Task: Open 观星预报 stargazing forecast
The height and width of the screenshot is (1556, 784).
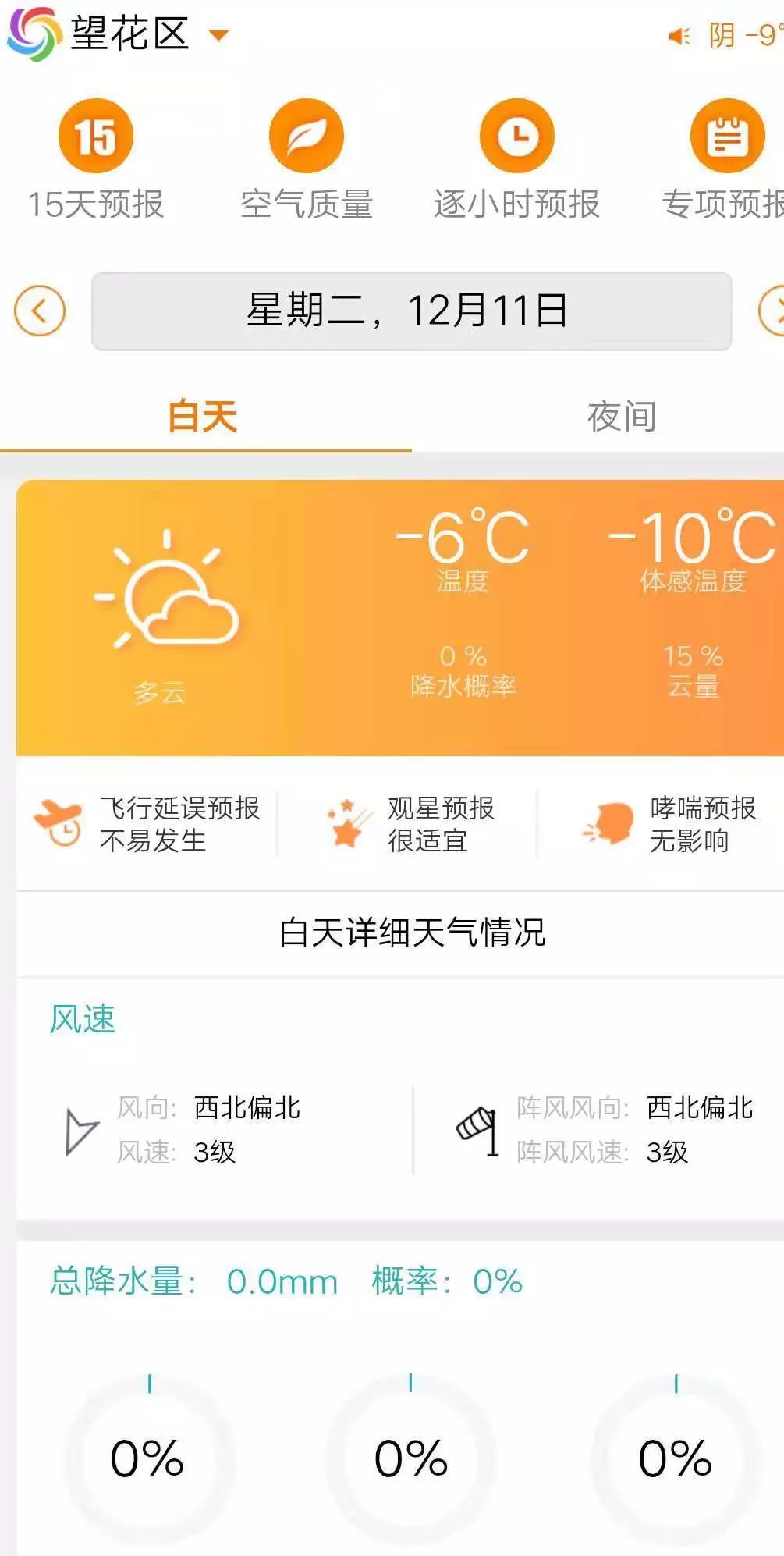Action: pyautogui.click(x=410, y=824)
